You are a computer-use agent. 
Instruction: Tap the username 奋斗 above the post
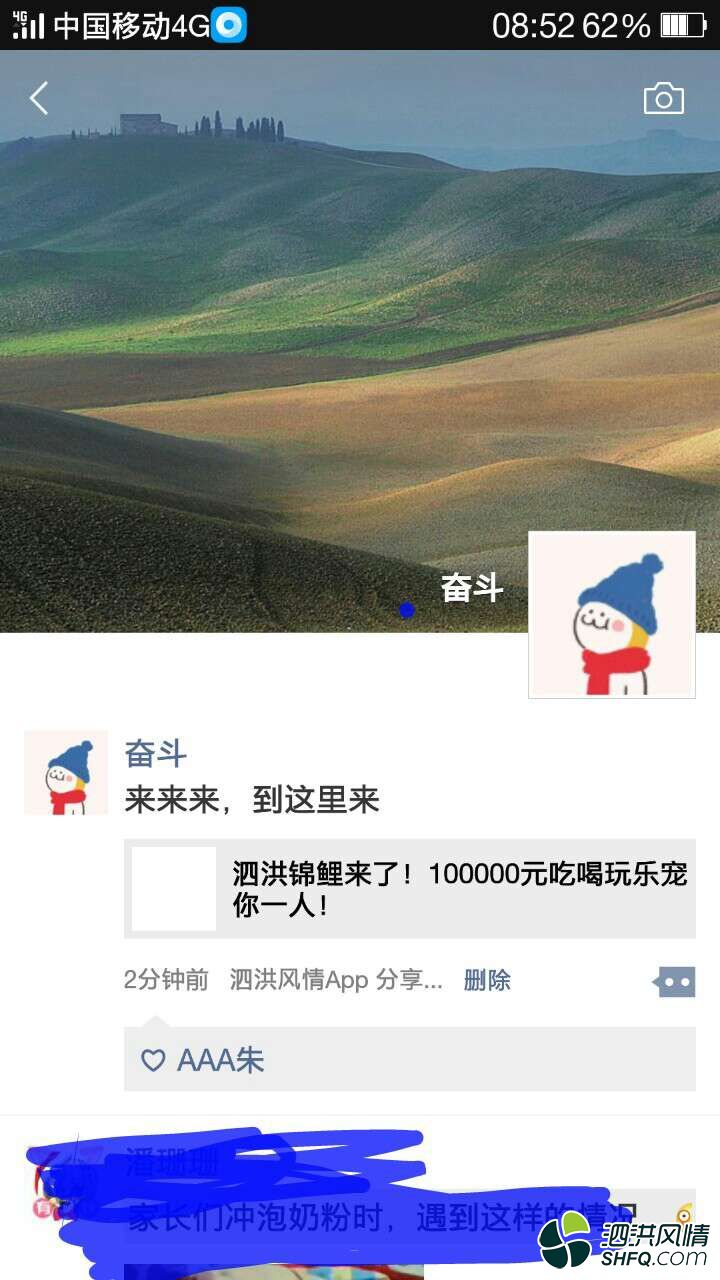click(x=155, y=753)
